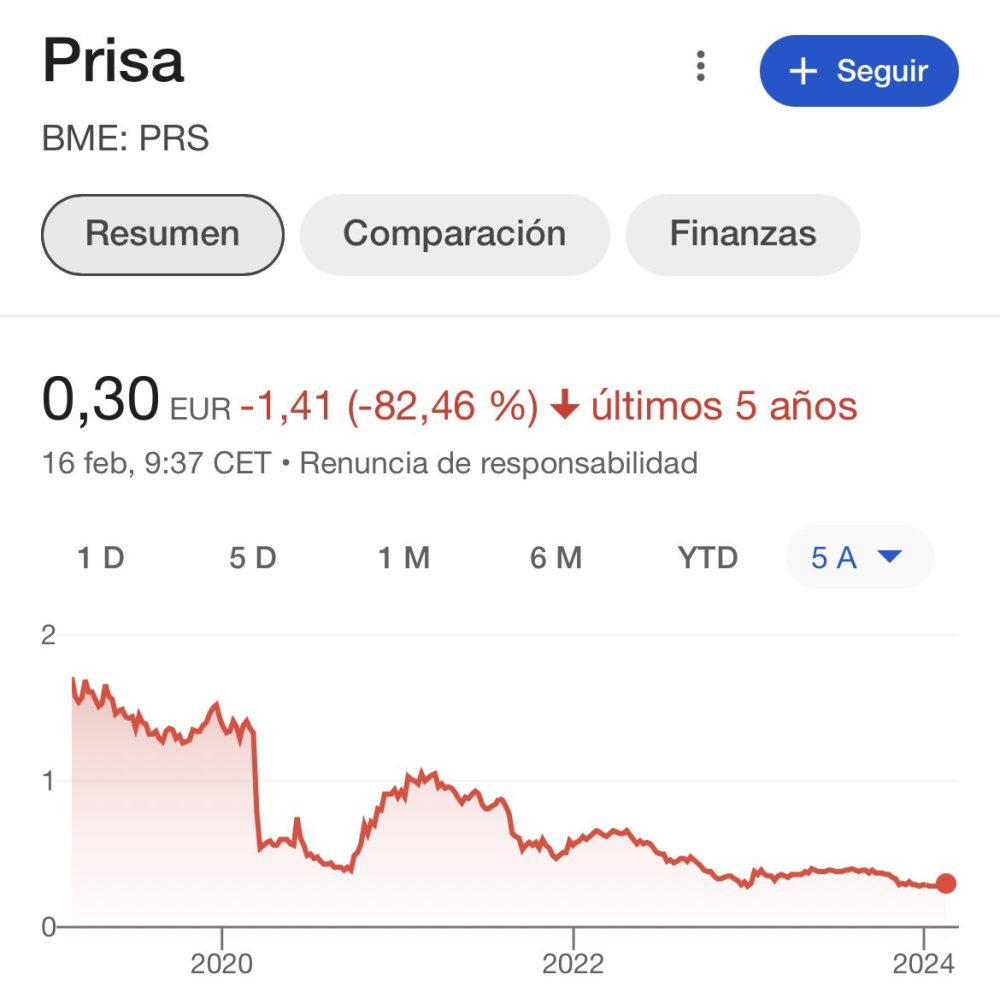
Task: Switch to the Comparación tab
Action: [x=454, y=233]
